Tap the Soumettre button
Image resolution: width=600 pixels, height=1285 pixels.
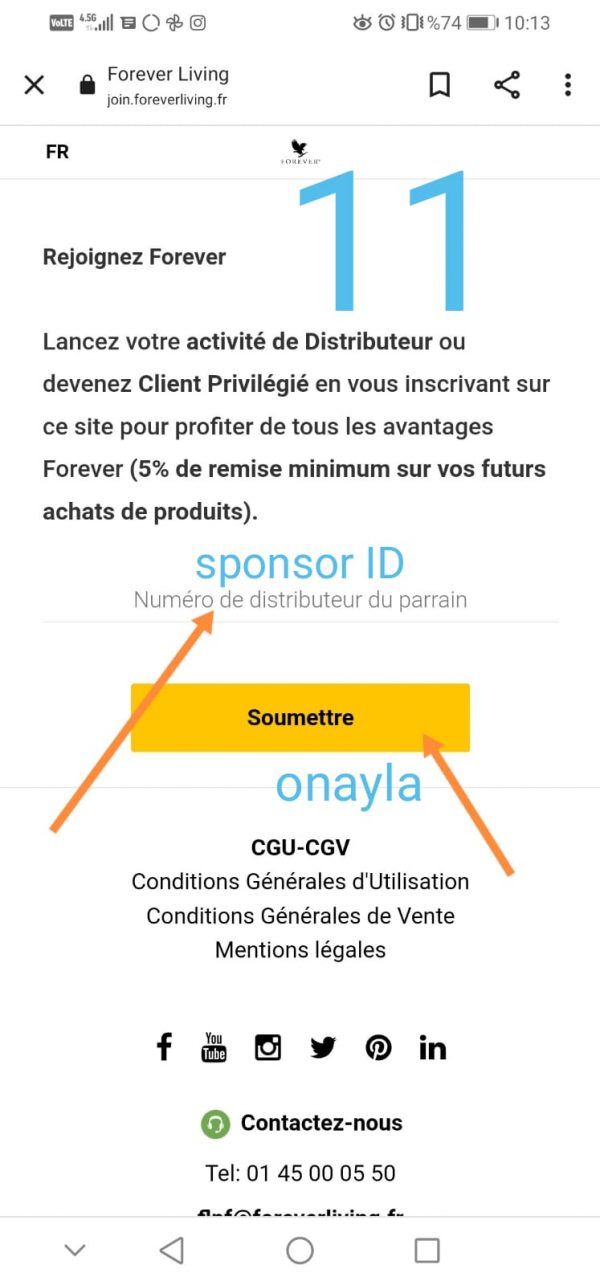[300, 717]
